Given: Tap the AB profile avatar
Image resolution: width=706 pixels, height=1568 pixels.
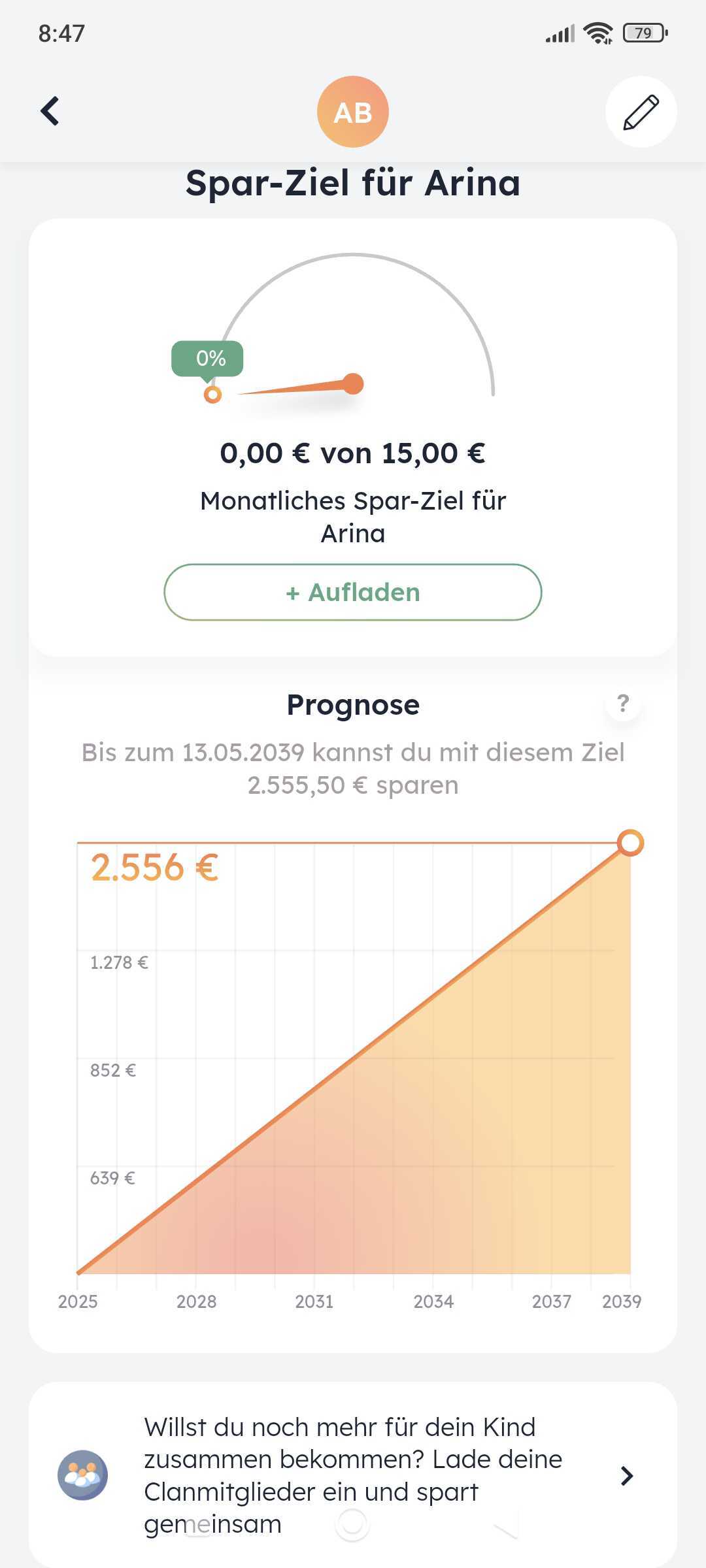Looking at the screenshot, I should point(353,112).
